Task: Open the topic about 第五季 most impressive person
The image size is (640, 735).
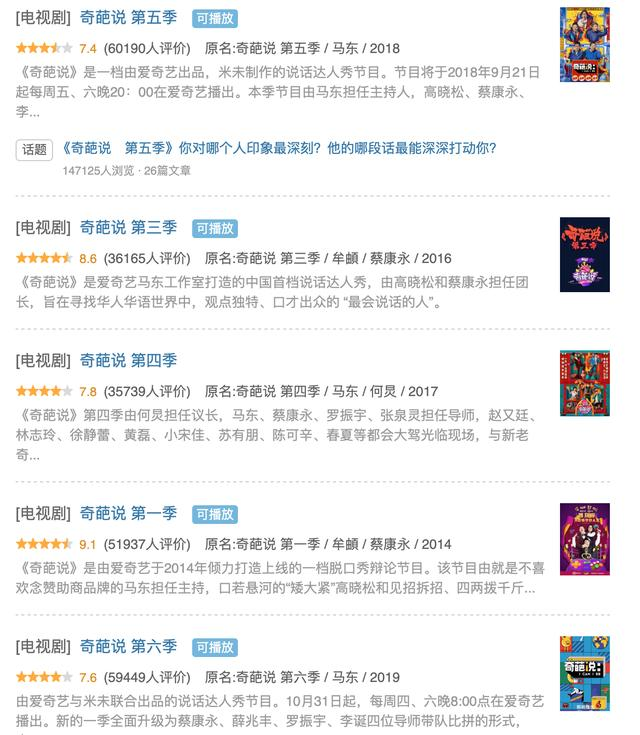Action: click(x=279, y=148)
